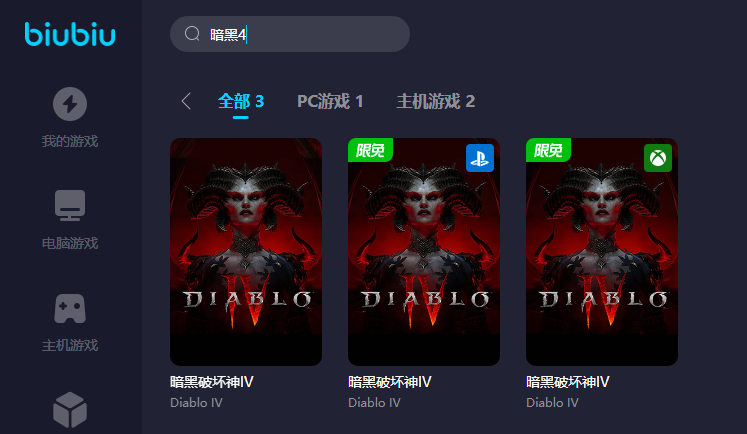Open the Xbox 暗黑破坏神IV card
The width and height of the screenshot is (747, 434).
(602, 252)
